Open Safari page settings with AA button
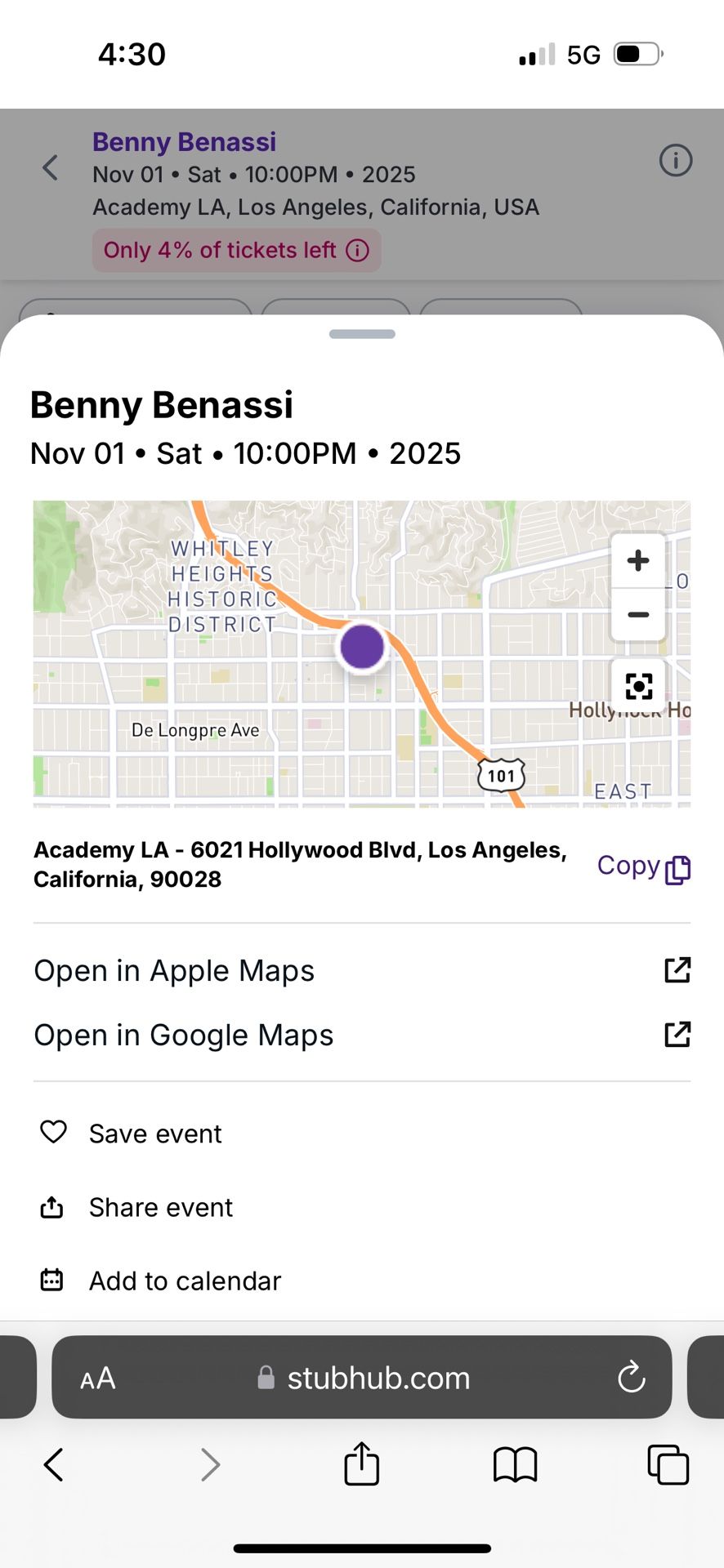The height and width of the screenshot is (1568, 724). pos(96,1378)
